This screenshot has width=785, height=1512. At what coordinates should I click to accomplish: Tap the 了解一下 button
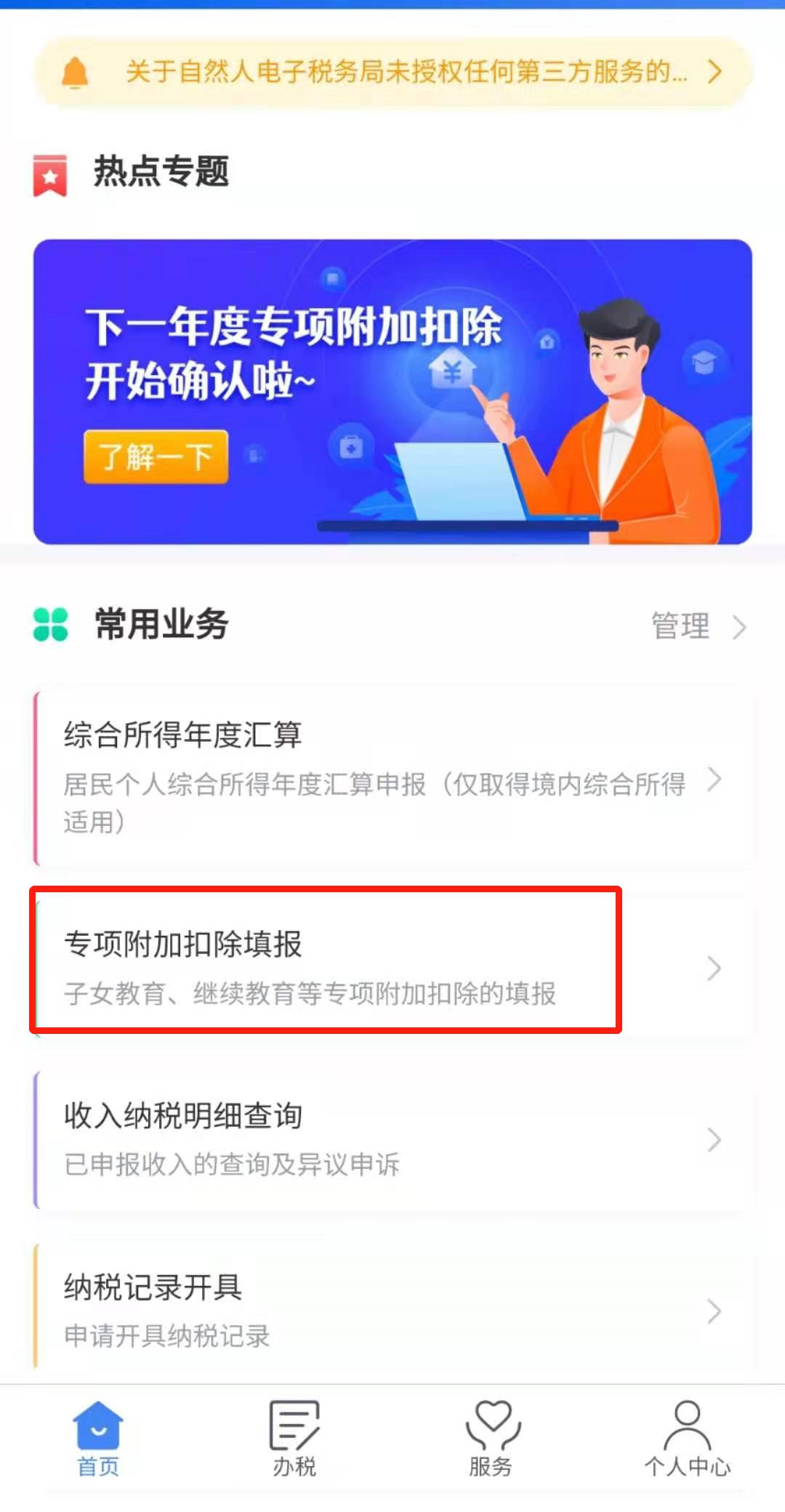point(156,457)
